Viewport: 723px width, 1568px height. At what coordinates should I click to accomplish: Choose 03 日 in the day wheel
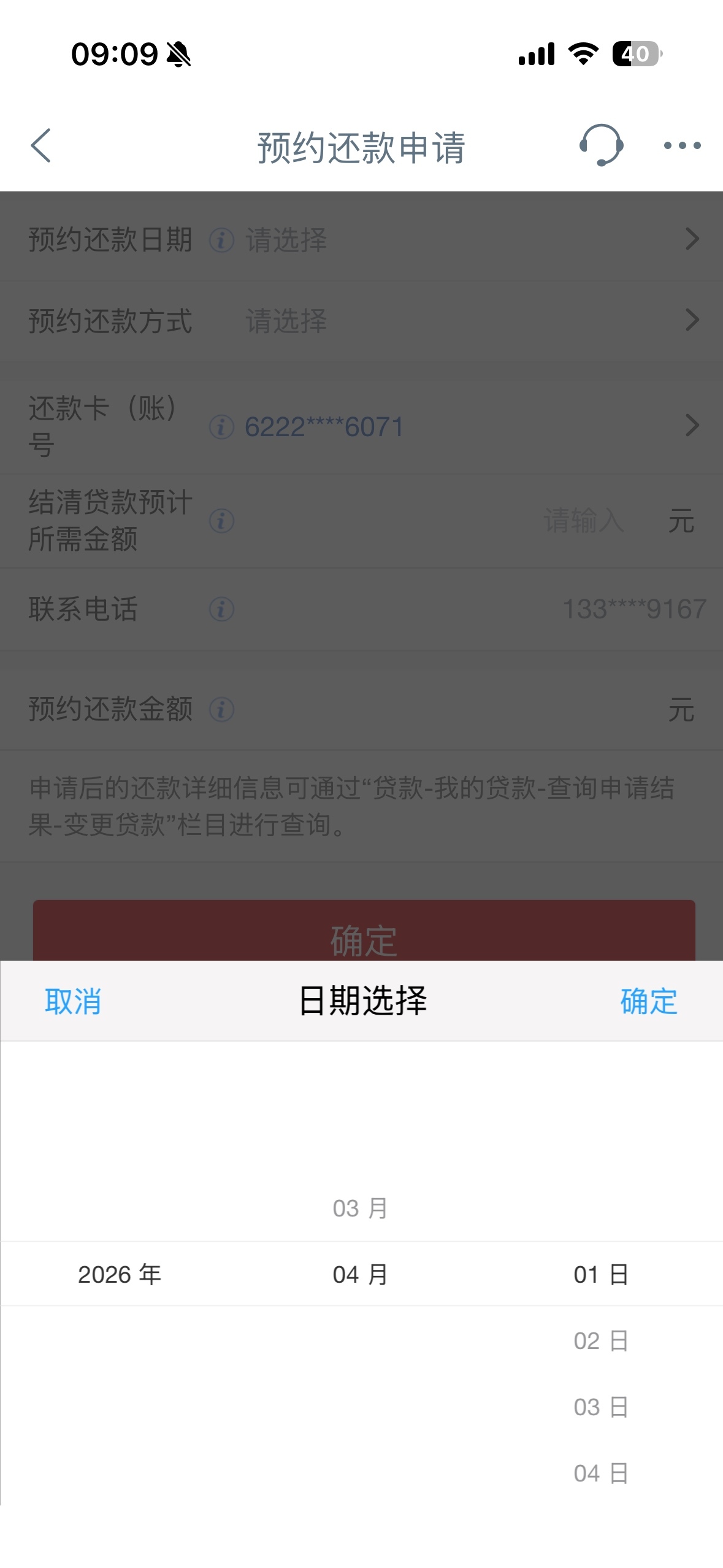[x=601, y=1407]
